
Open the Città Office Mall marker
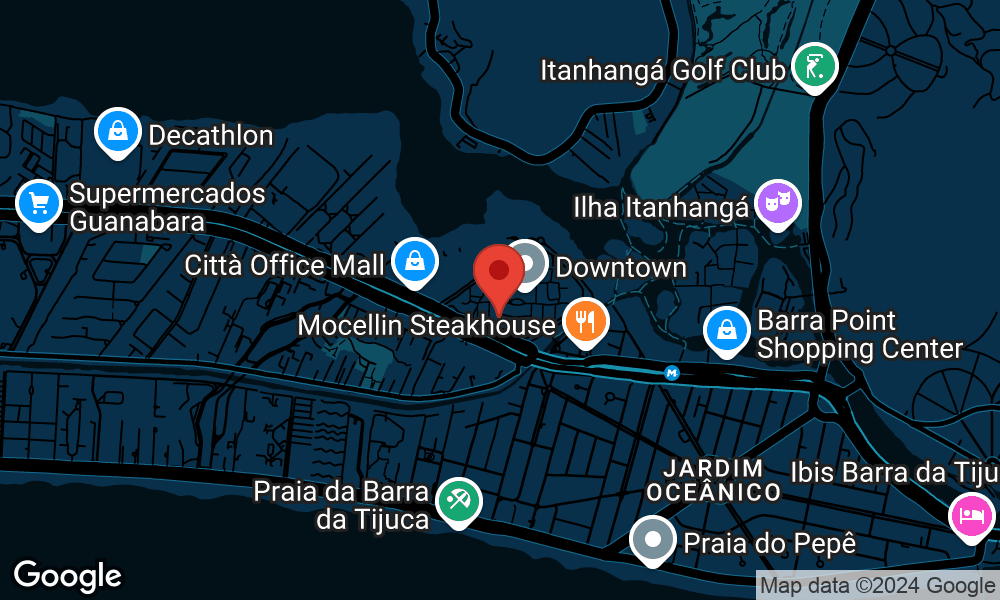click(x=413, y=261)
